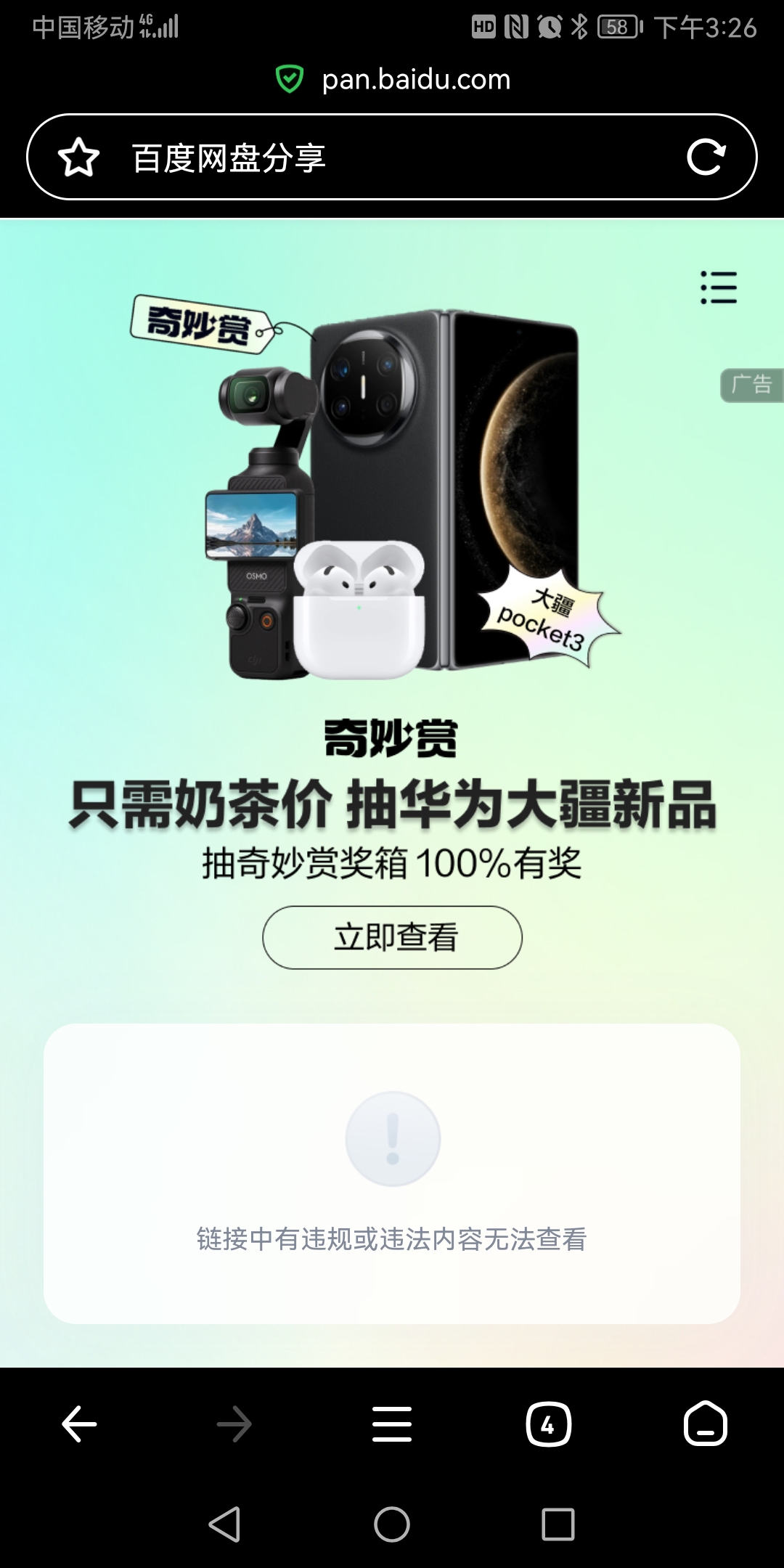Viewport: 784px width, 1568px height.
Task: Tap the address bar title 百度网盘分享
Action: 229,158
